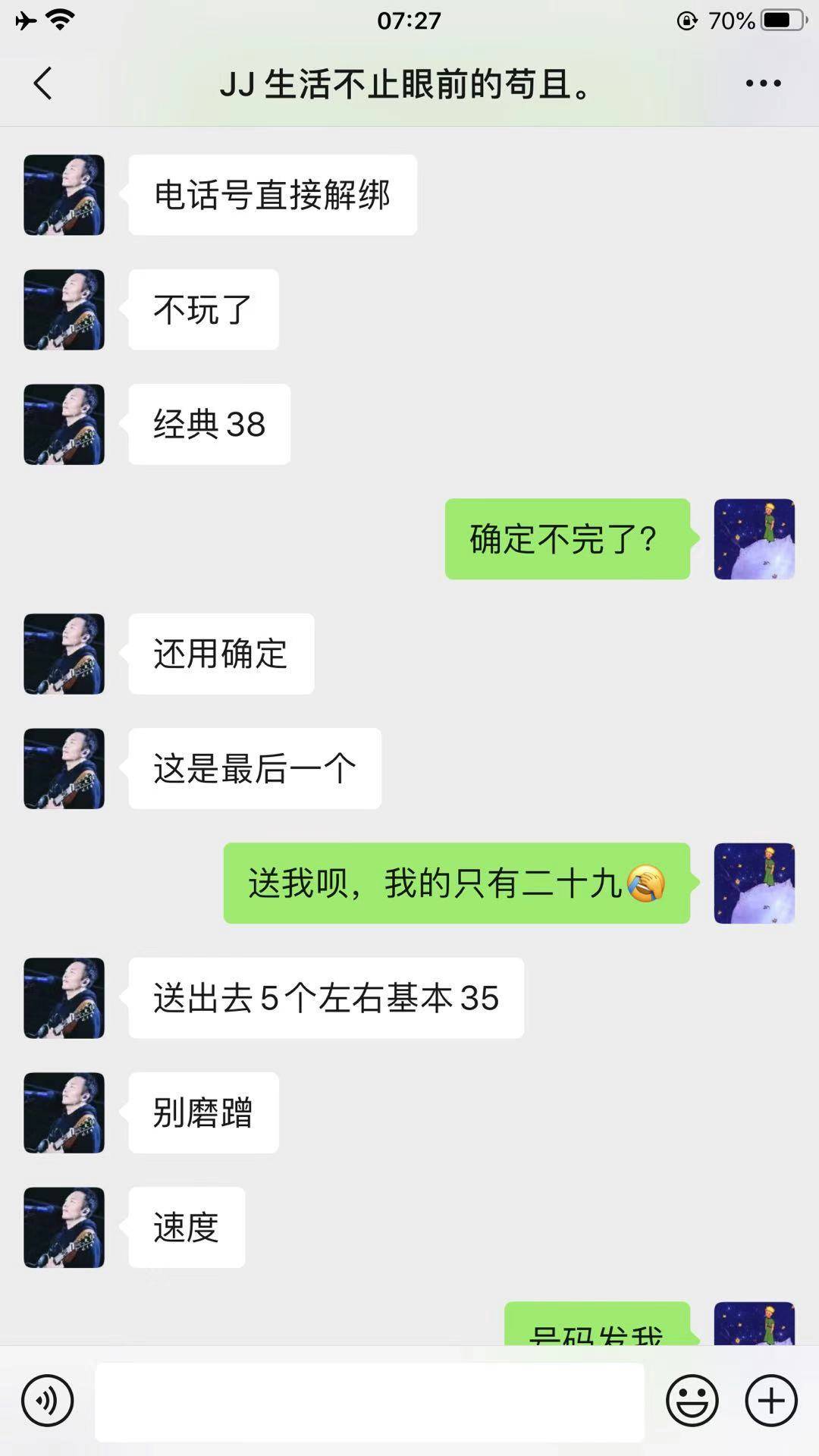Tap the back arrow to leave the chat
Viewport: 819px width, 1456px height.
tap(43, 85)
